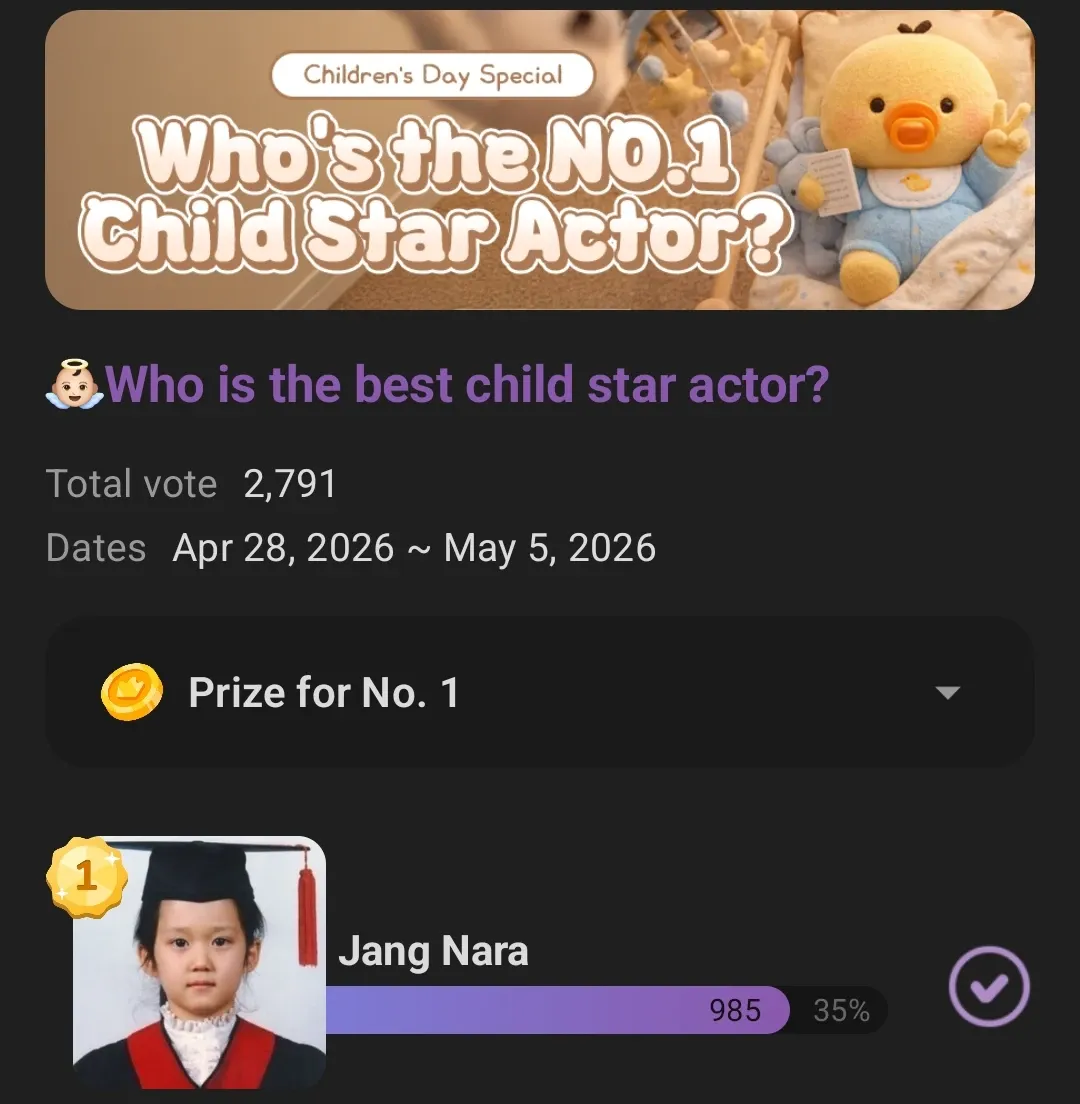Select the vote checkmark for Jang Nara
The image size is (1080, 1104).
(x=988, y=986)
